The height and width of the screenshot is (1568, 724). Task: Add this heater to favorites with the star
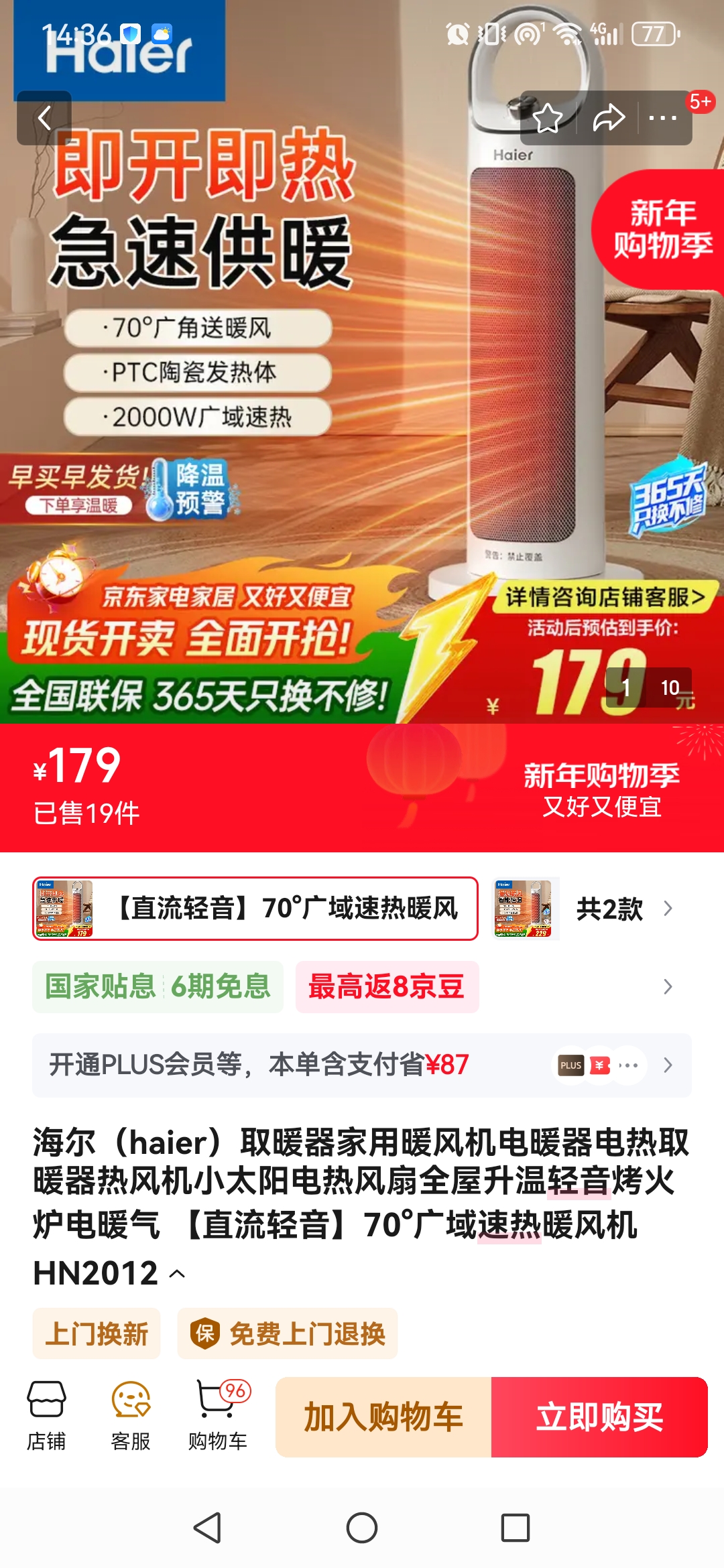tap(547, 119)
